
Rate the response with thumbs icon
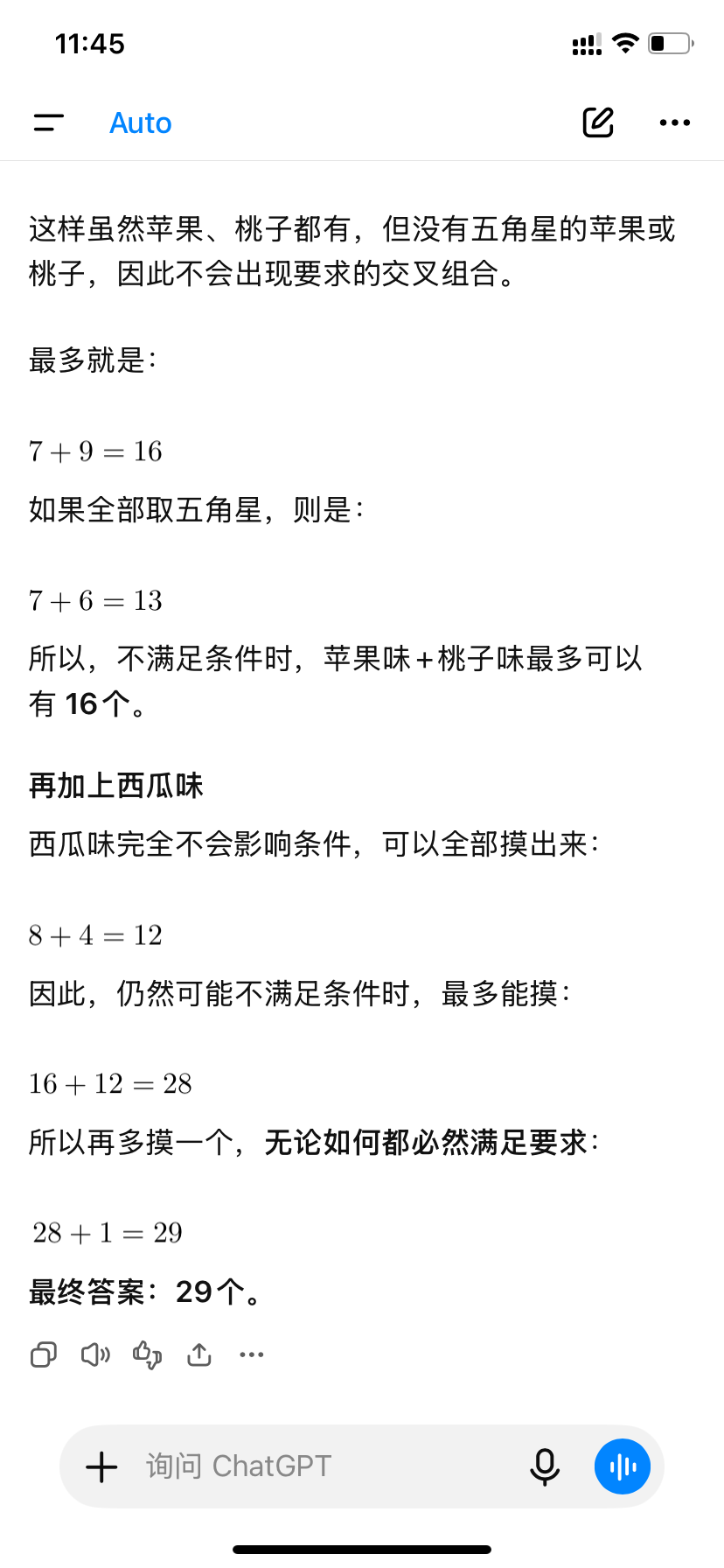(x=147, y=1354)
